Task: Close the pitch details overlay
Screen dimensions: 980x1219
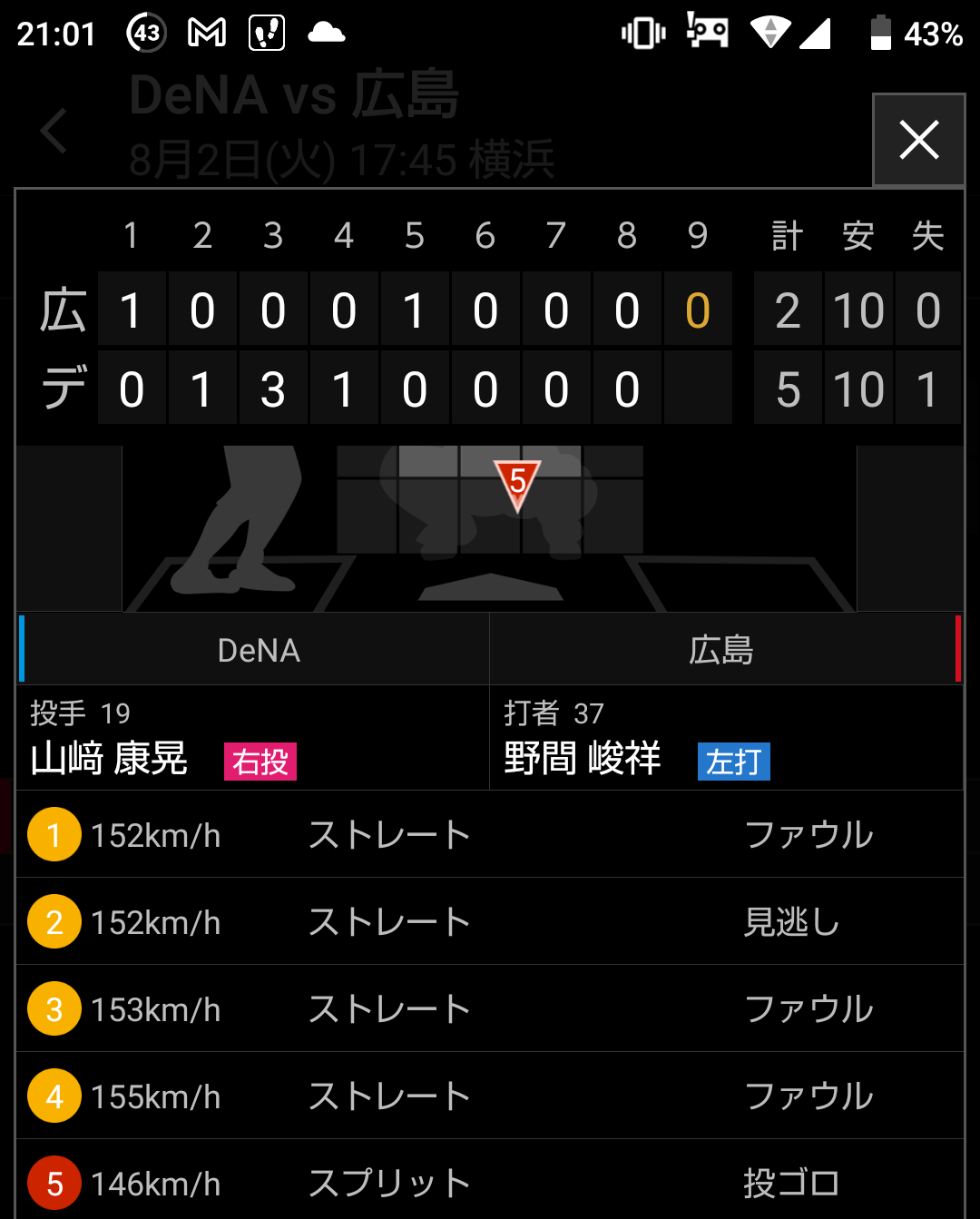Action: 918,141
